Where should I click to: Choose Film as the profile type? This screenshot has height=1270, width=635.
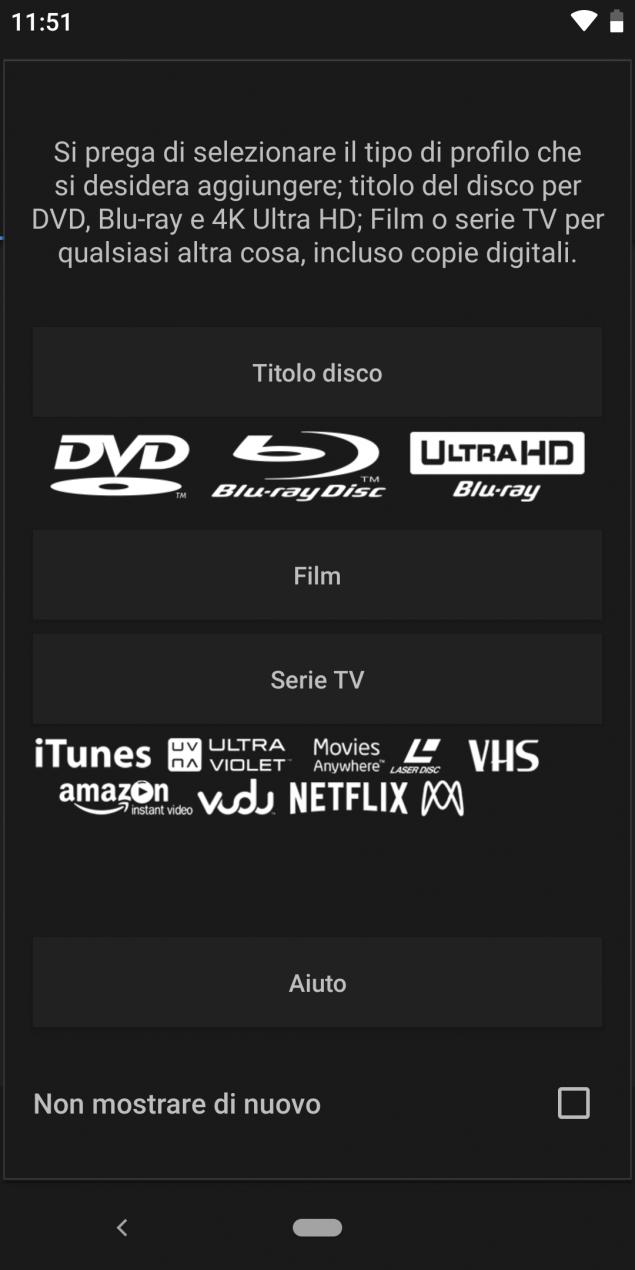click(317, 575)
